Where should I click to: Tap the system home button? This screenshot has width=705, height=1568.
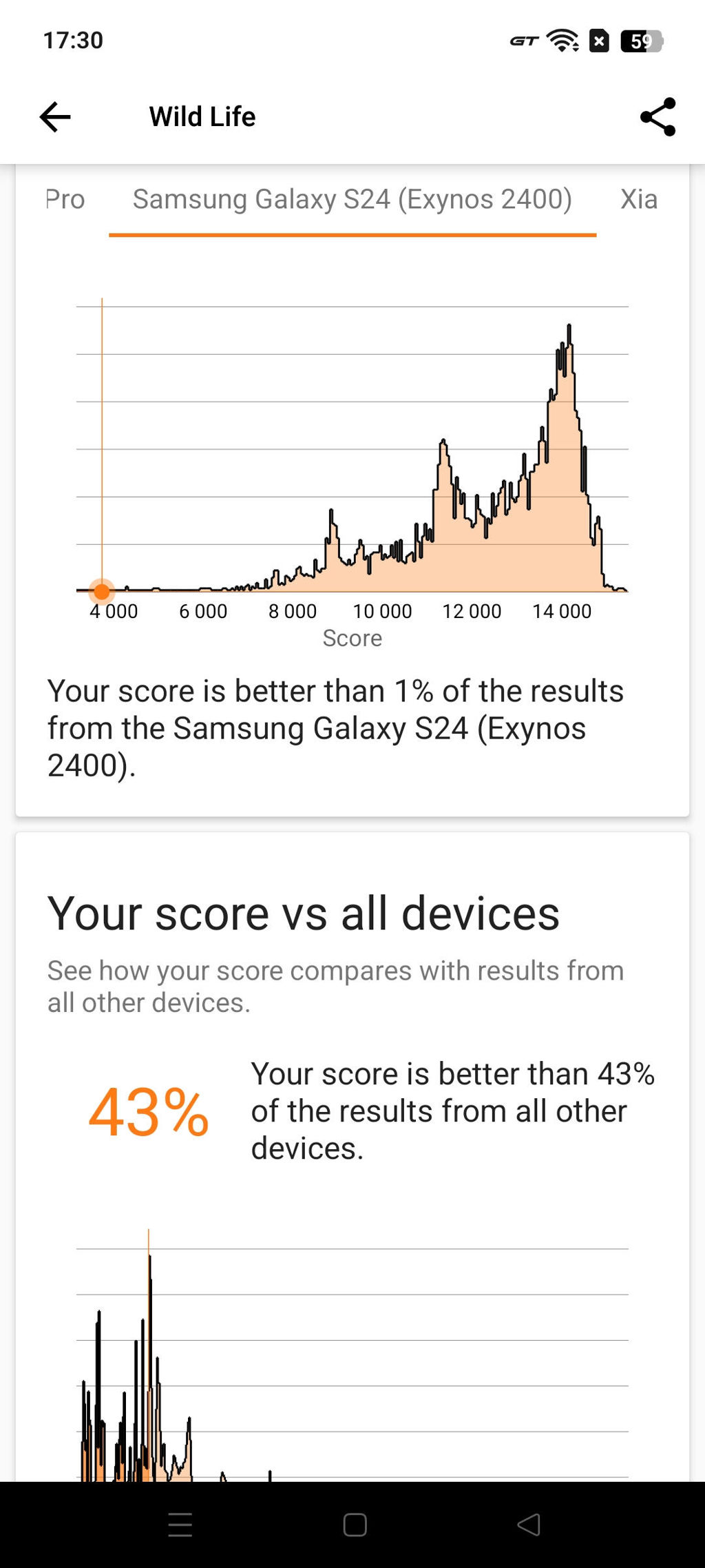(355, 1525)
